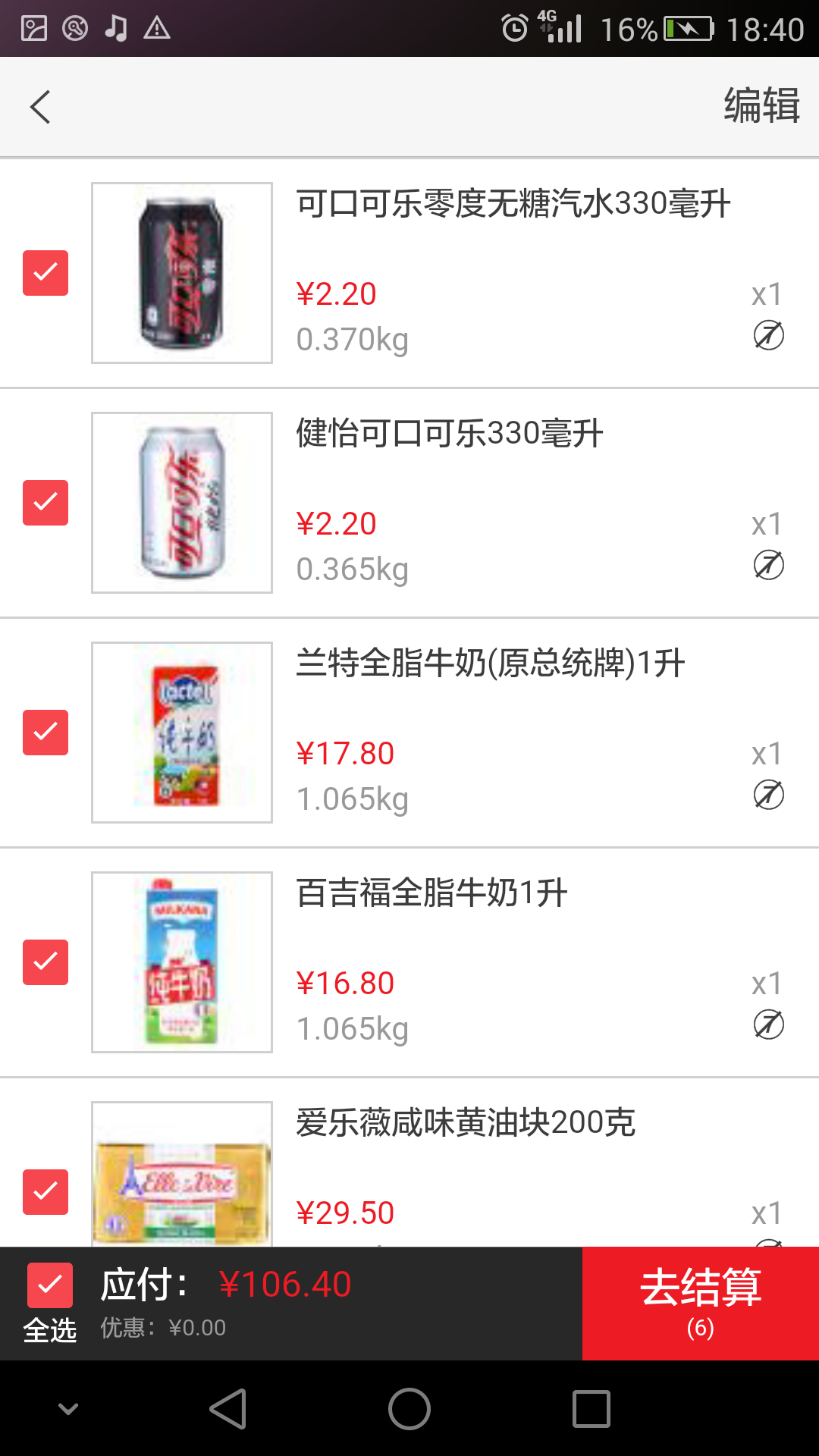Viewport: 819px width, 1456px height.
Task: Open 健怡可口可乐 product image
Action: point(182,503)
